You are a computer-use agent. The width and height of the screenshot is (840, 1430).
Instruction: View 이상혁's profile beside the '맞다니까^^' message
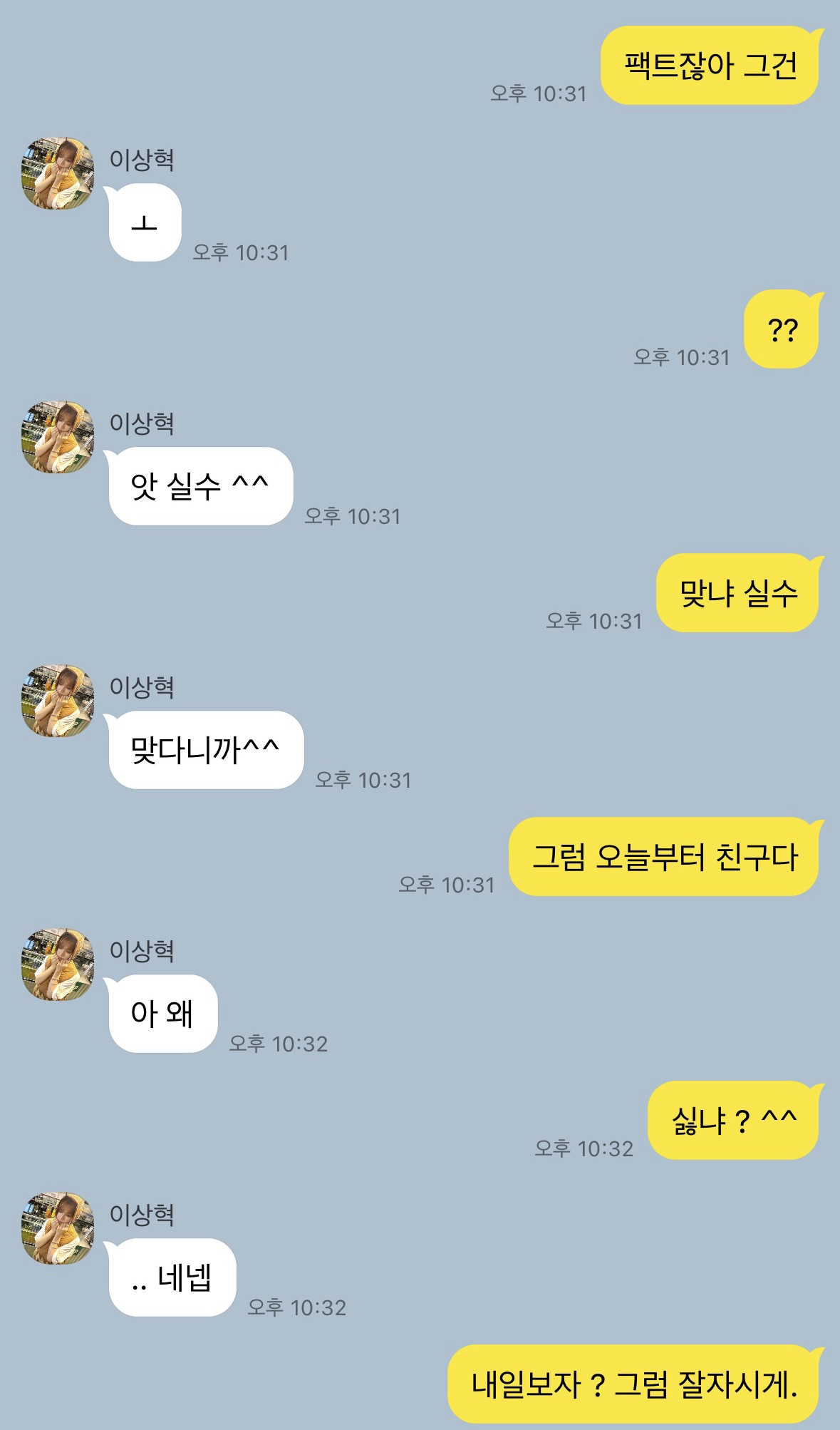point(58,701)
